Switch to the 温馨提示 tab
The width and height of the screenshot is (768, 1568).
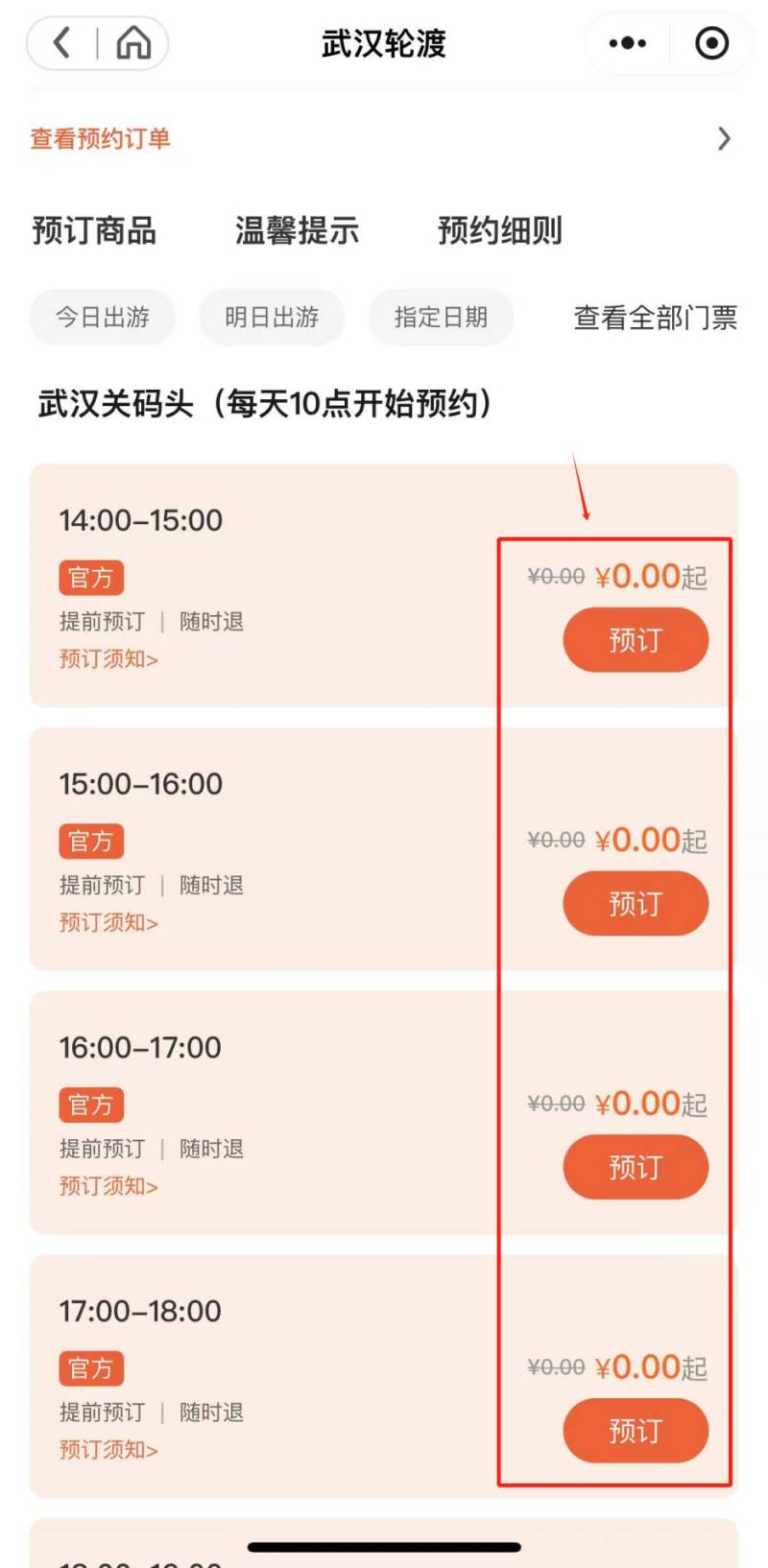click(297, 230)
